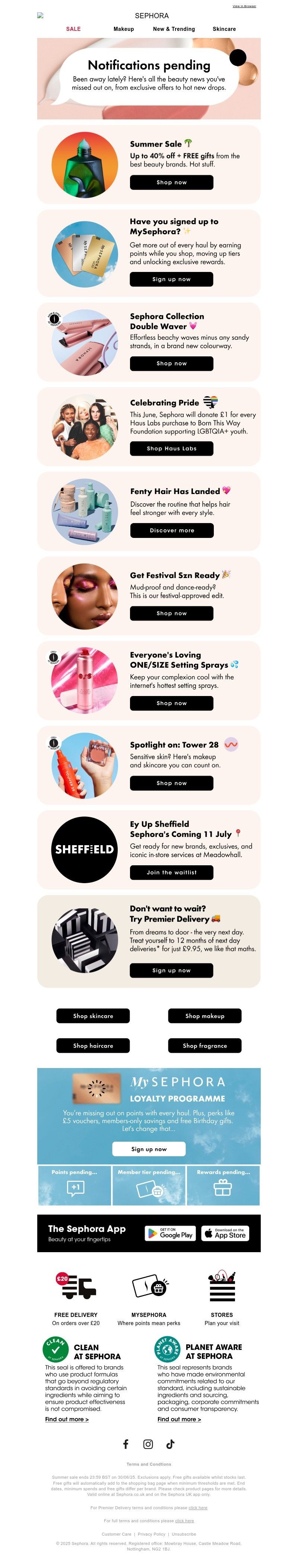Viewport: 298px width, 1568px height.
Task: Go to the Skincare section
Action: point(223,29)
